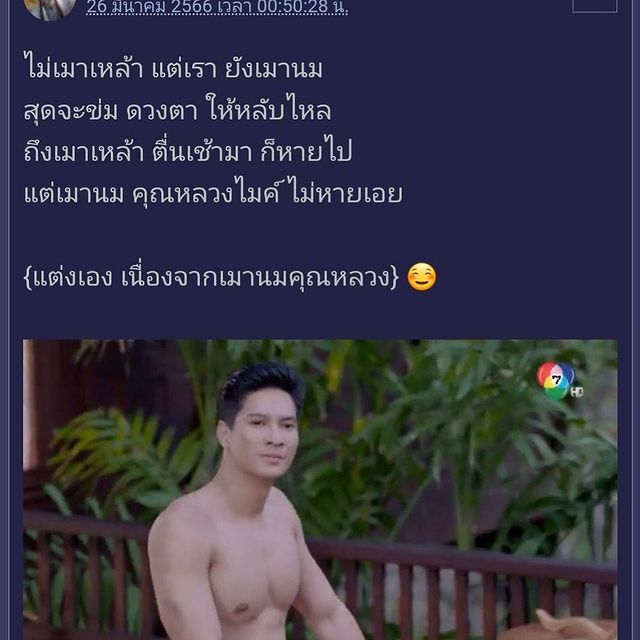
Task: Open the poster's profile avatar
Action: coord(49,8)
